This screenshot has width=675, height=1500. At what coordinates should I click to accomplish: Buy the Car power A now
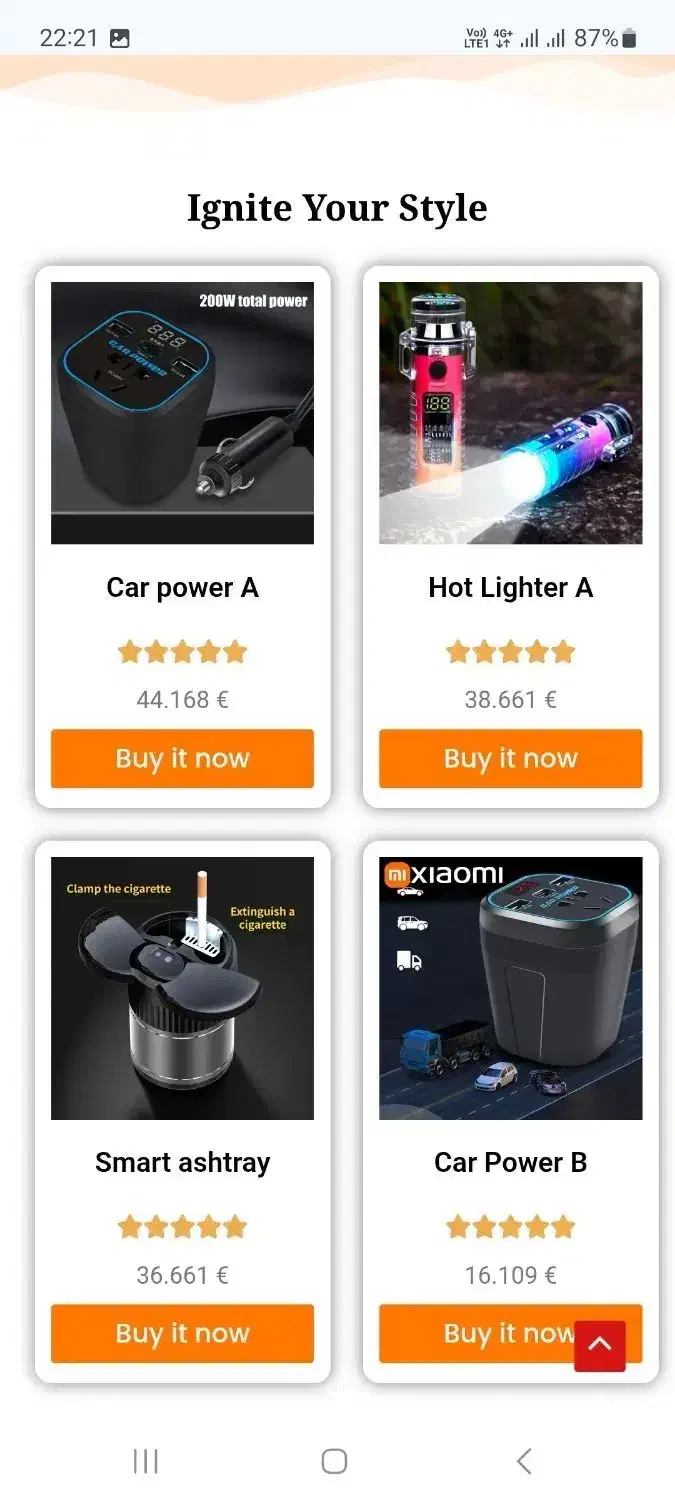click(x=182, y=758)
